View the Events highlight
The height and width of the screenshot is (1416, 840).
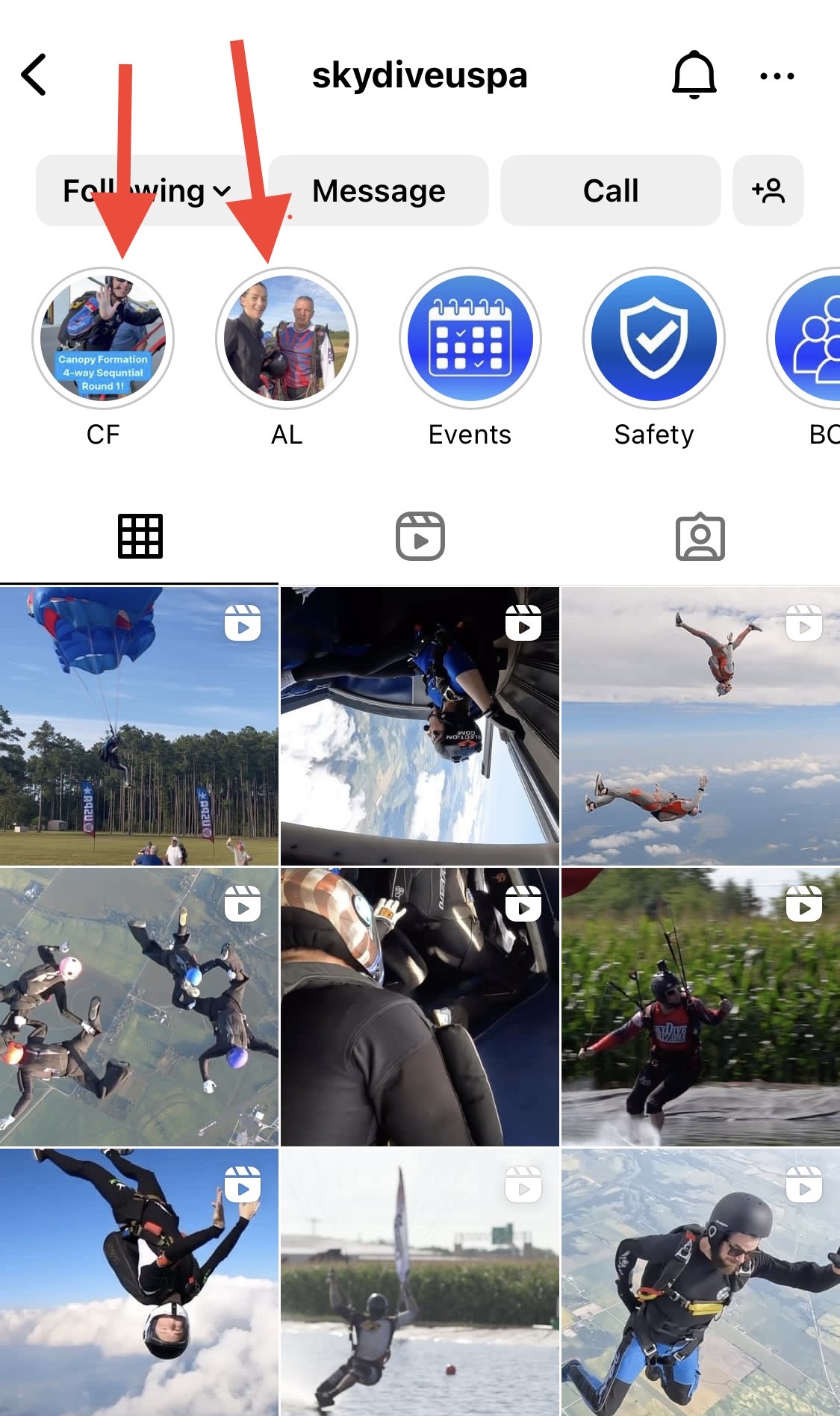coord(470,338)
